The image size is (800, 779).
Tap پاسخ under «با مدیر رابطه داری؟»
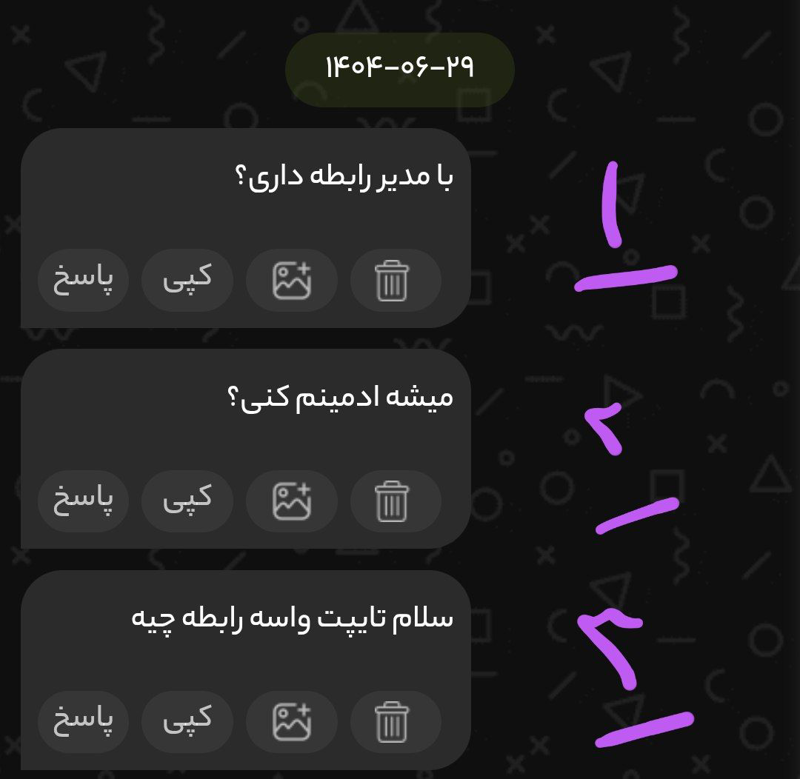[x=84, y=278]
